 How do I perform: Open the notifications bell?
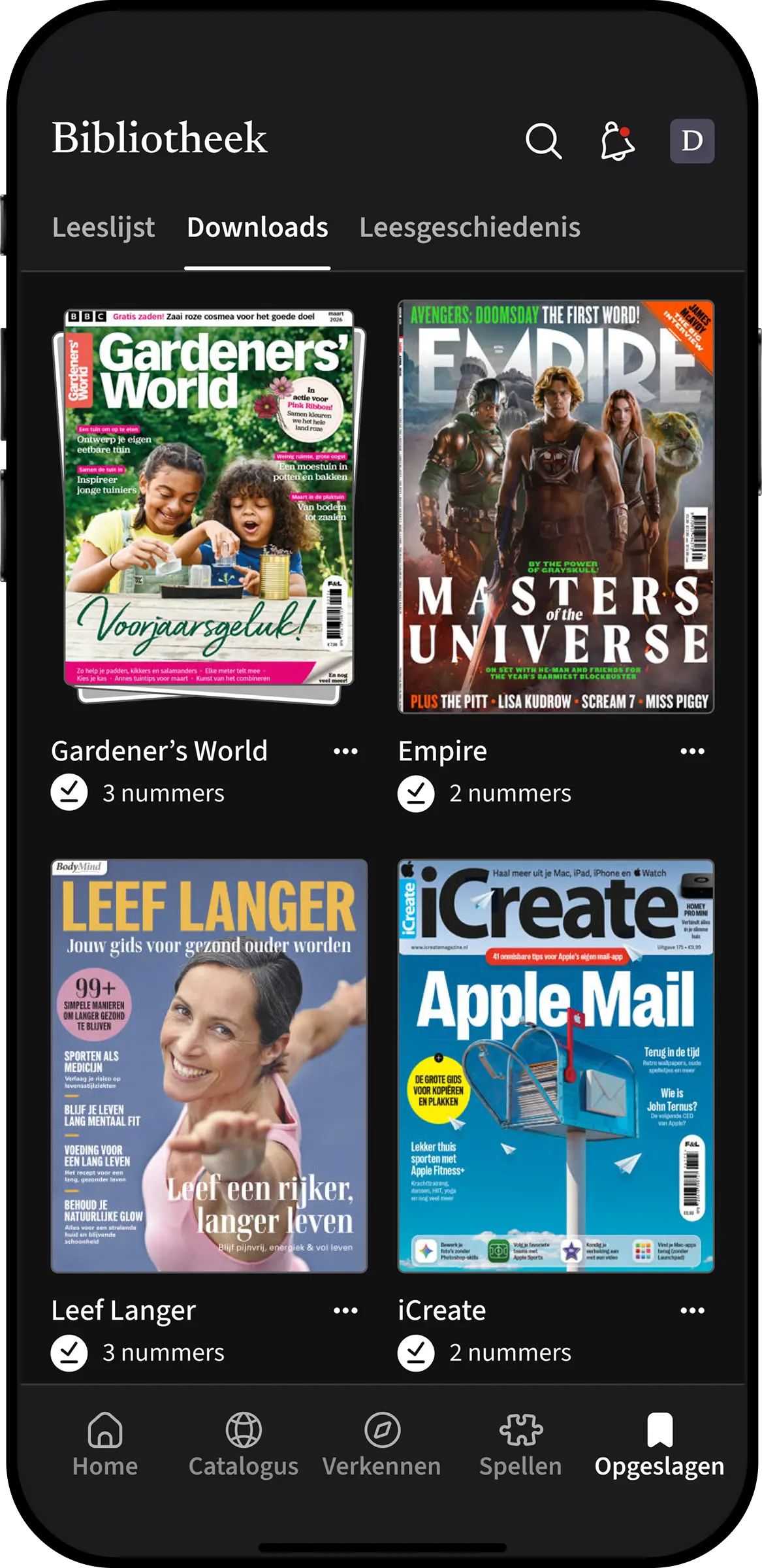(617, 140)
